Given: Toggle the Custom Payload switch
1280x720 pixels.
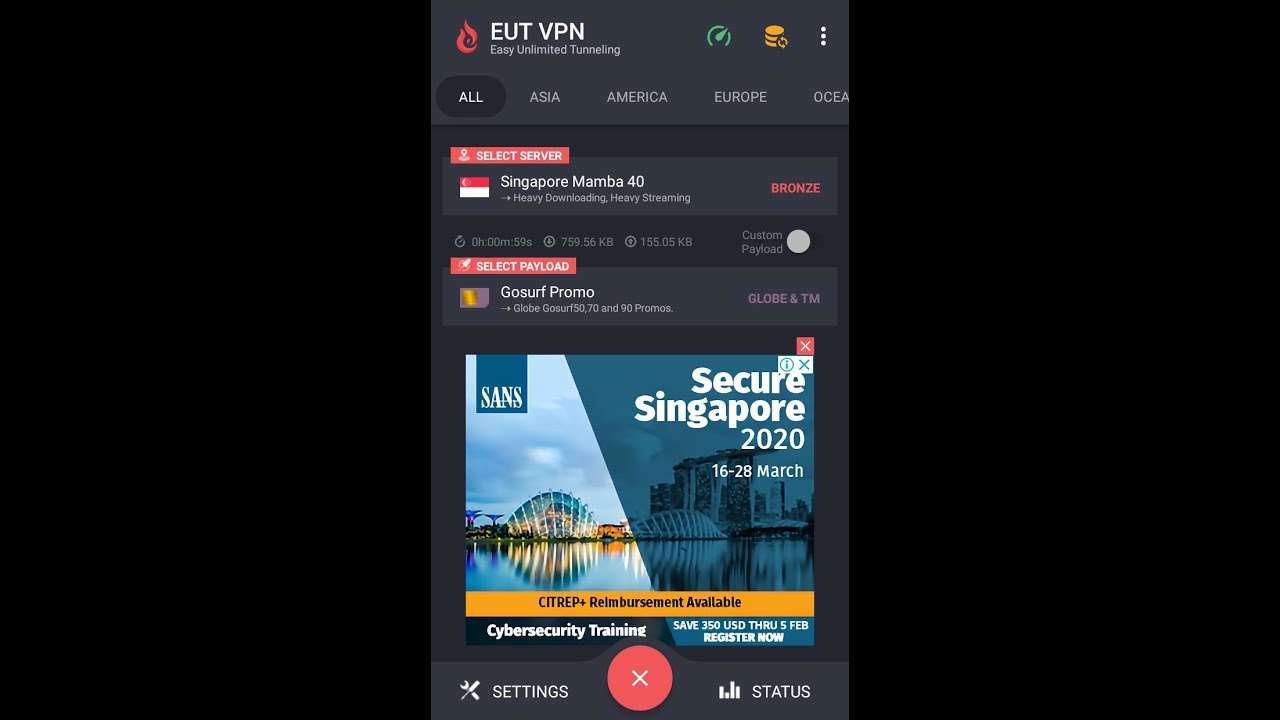Looking at the screenshot, I should (x=799, y=241).
